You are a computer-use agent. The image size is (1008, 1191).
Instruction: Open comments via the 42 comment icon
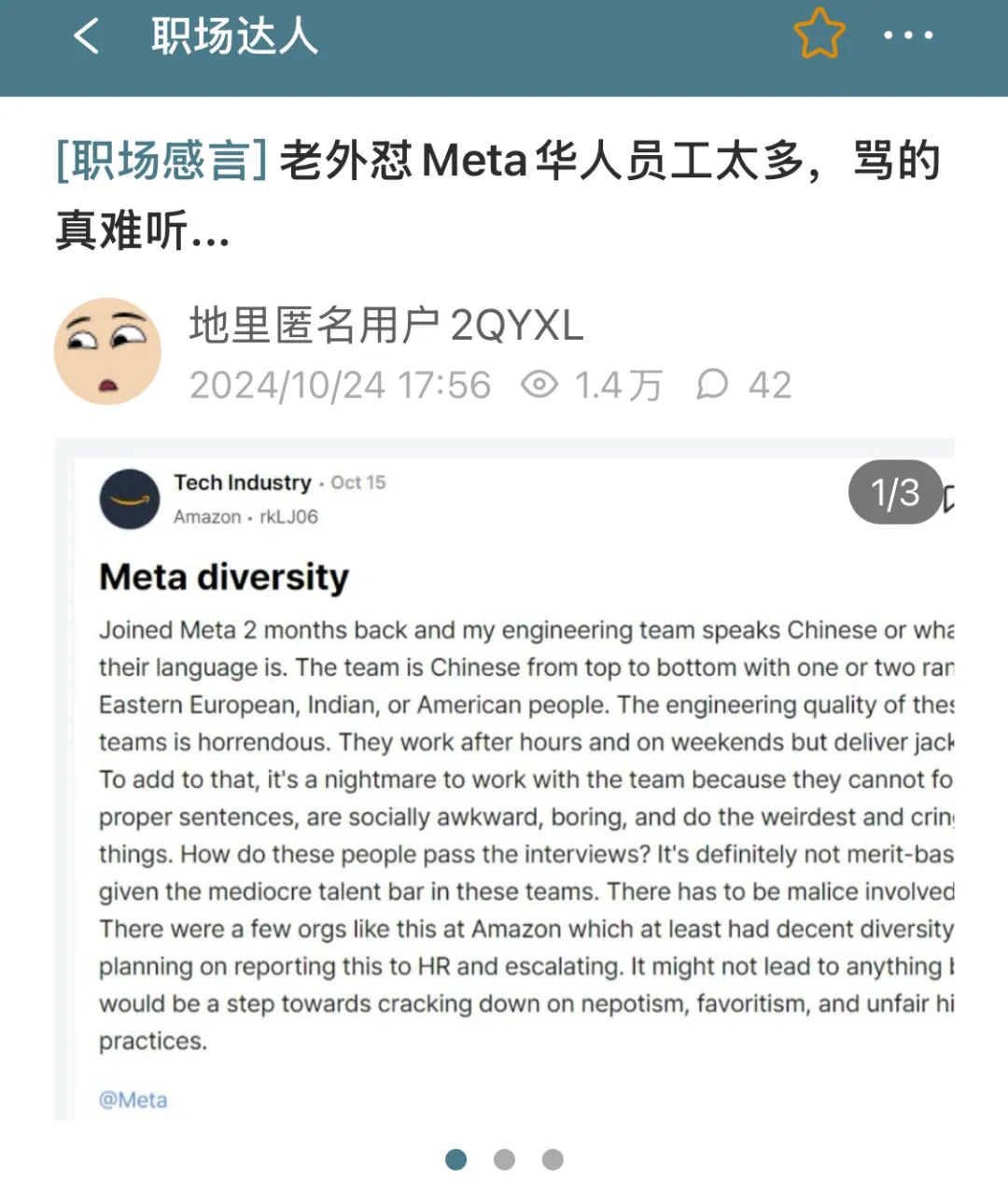tap(713, 385)
